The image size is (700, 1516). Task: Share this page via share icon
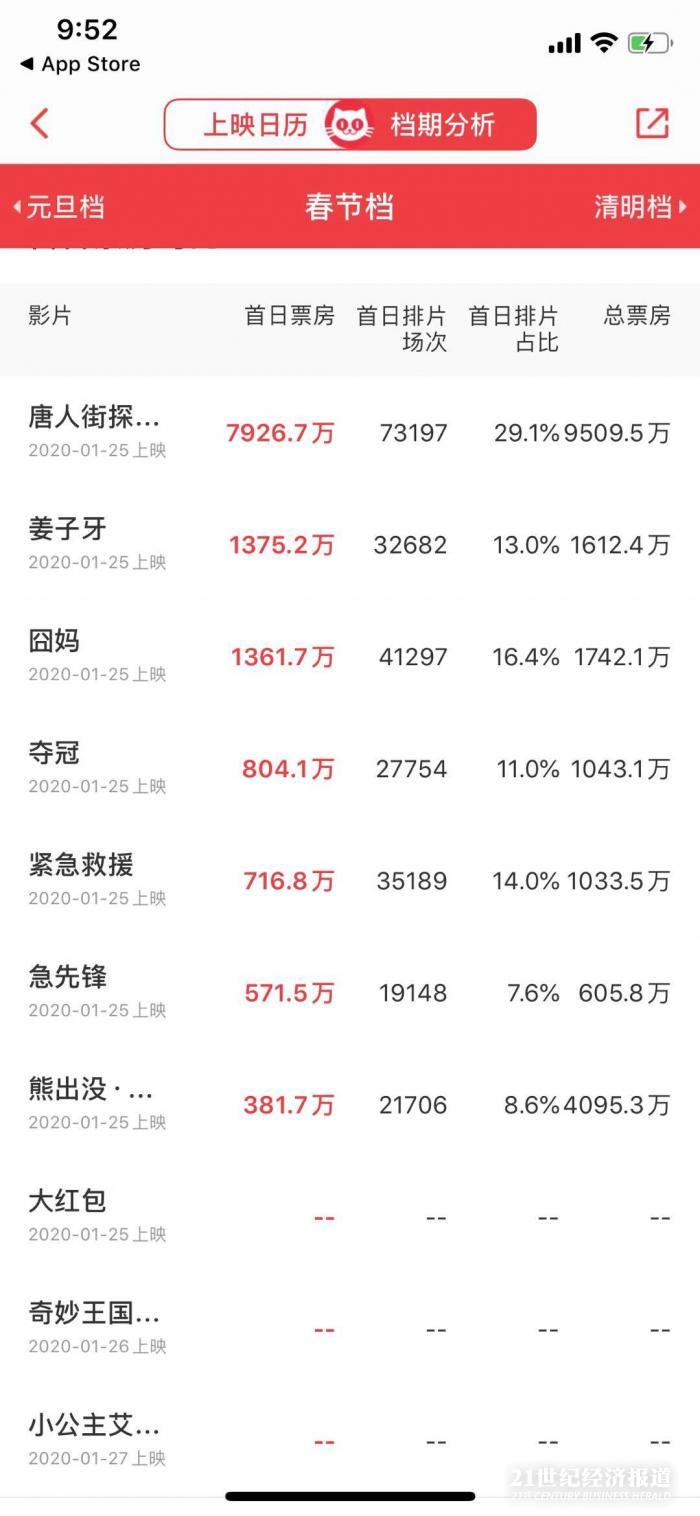click(x=652, y=123)
